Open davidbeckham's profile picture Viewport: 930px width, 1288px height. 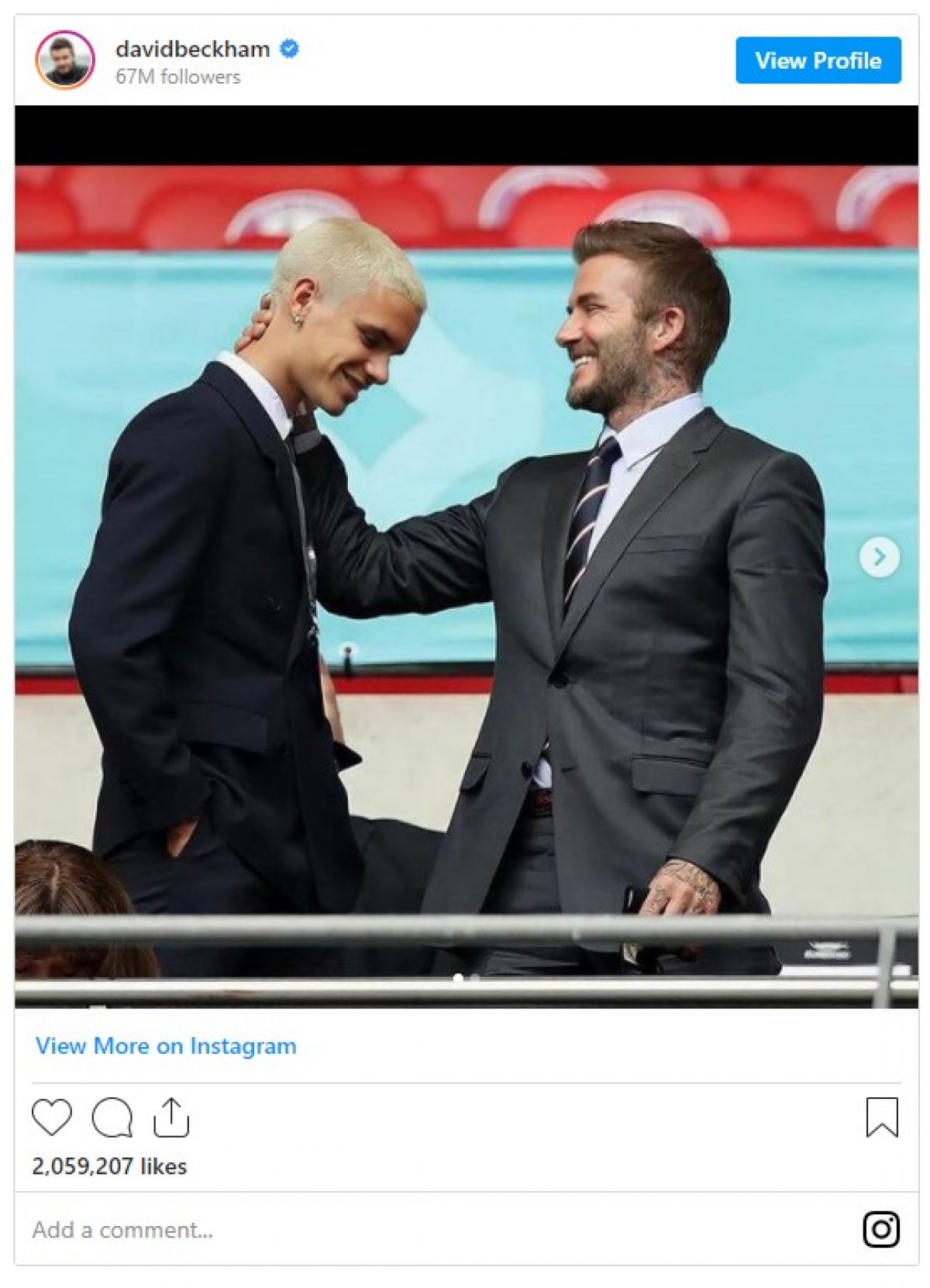(65, 61)
